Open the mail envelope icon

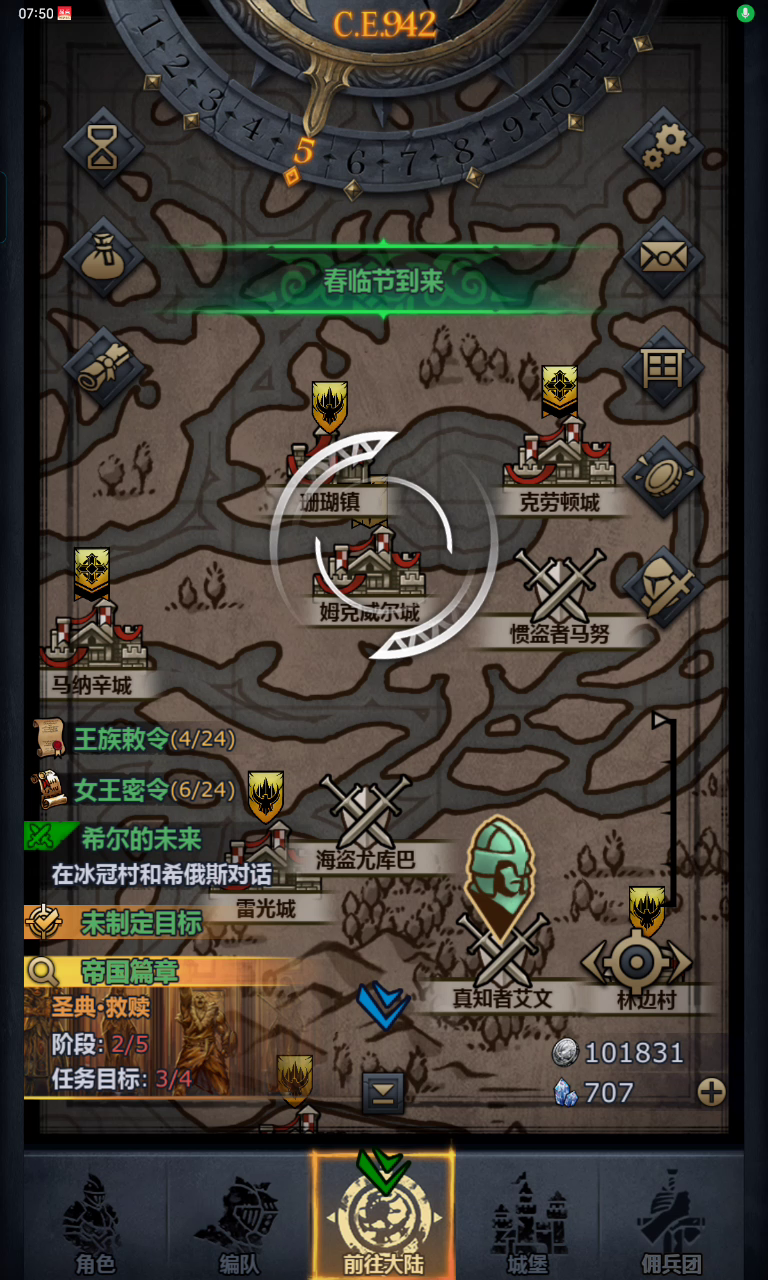[664, 257]
